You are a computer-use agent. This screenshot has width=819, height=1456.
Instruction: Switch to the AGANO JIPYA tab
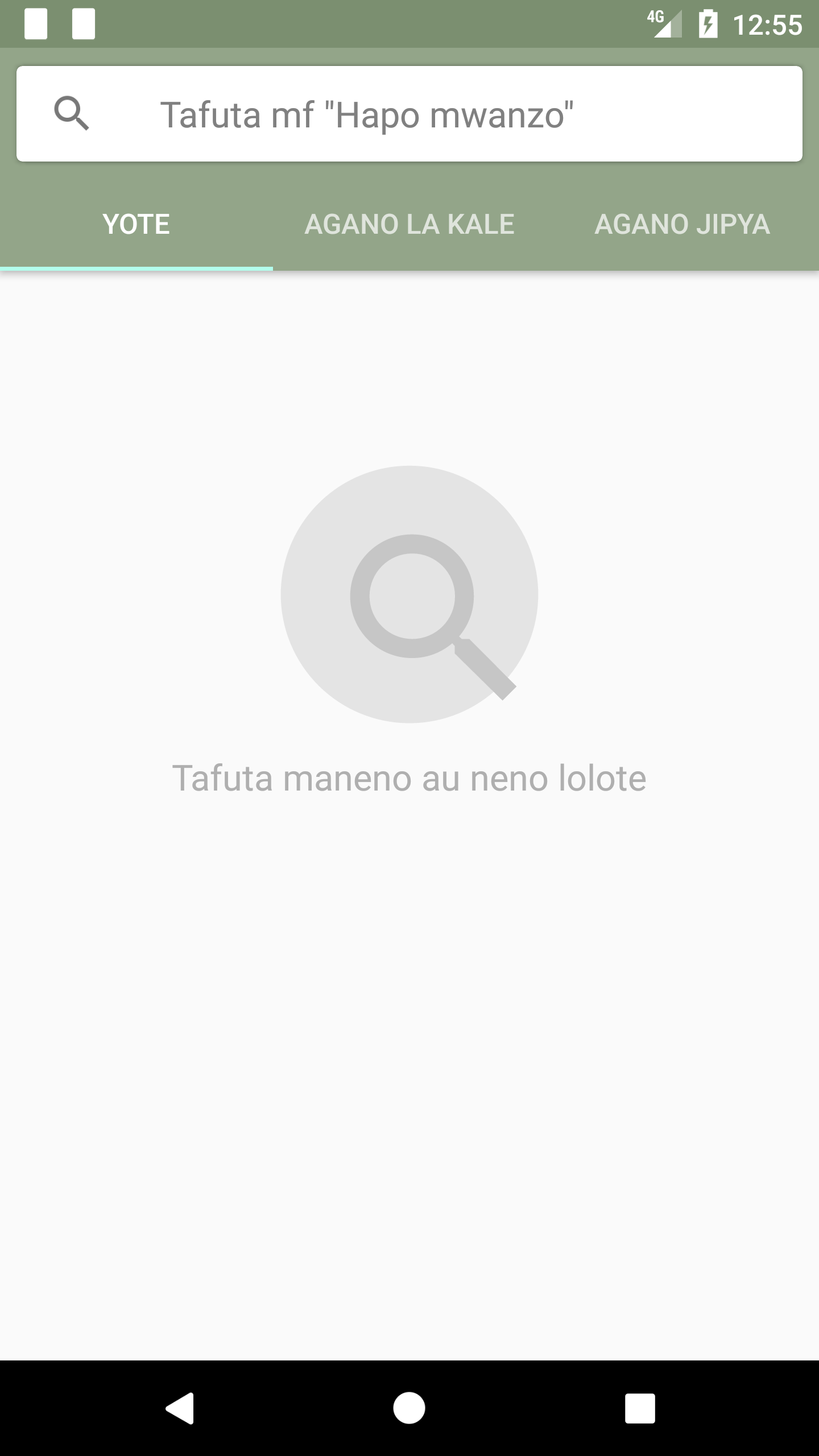(x=681, y=224)
